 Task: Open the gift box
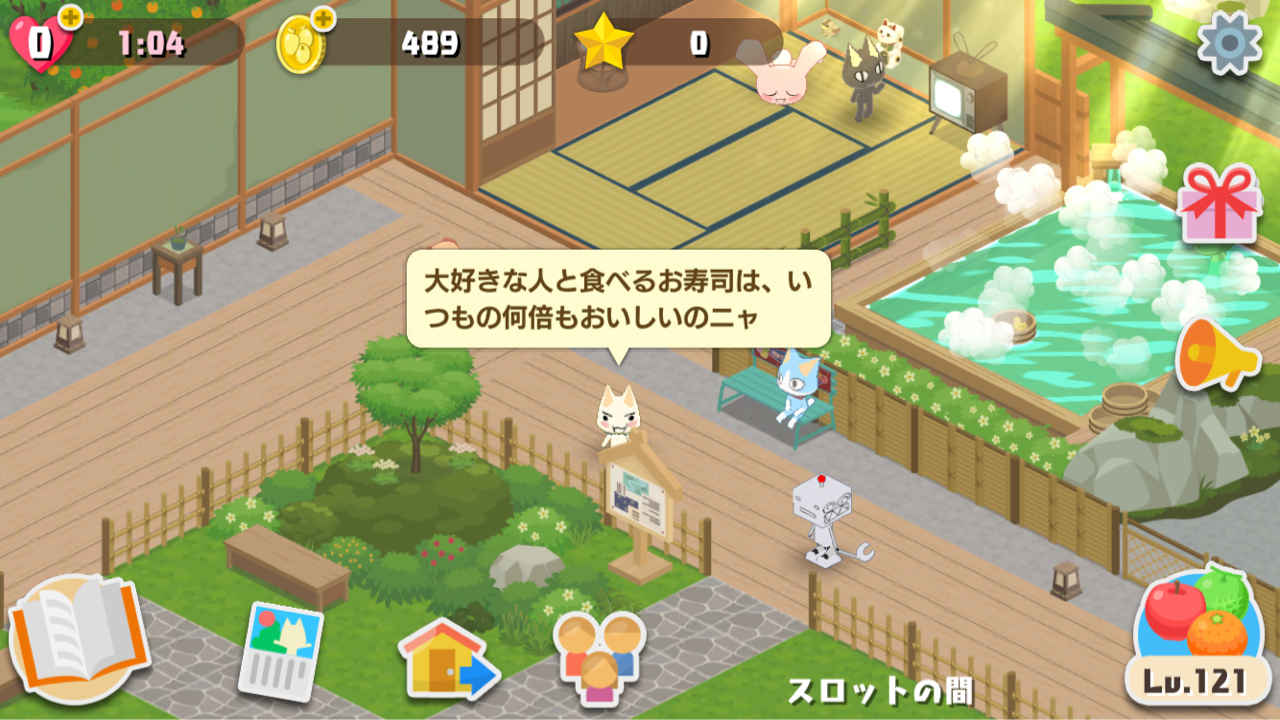pyautogui.click(x=1218, y=203)
